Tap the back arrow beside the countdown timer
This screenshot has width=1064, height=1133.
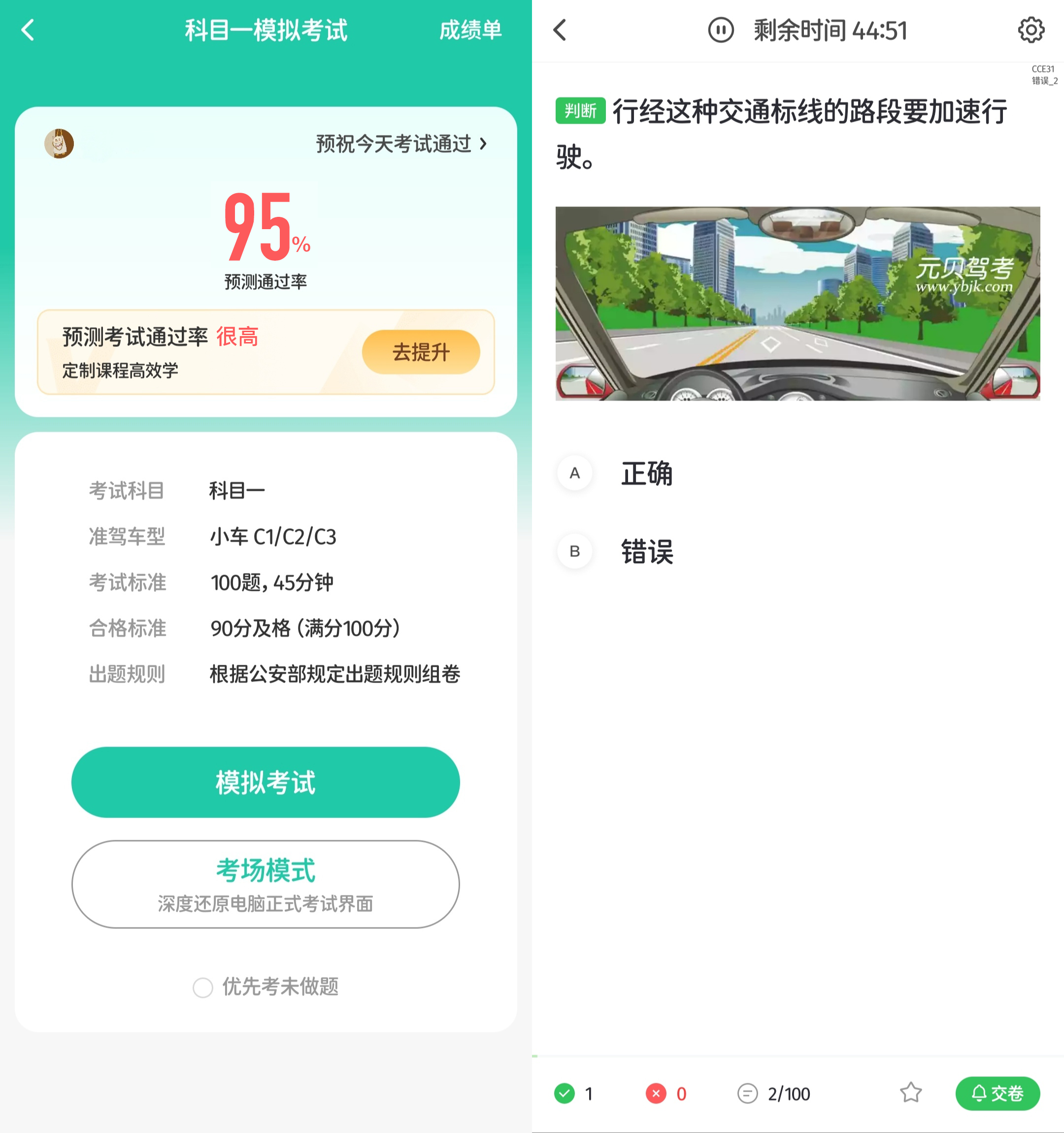coord(560,30)
